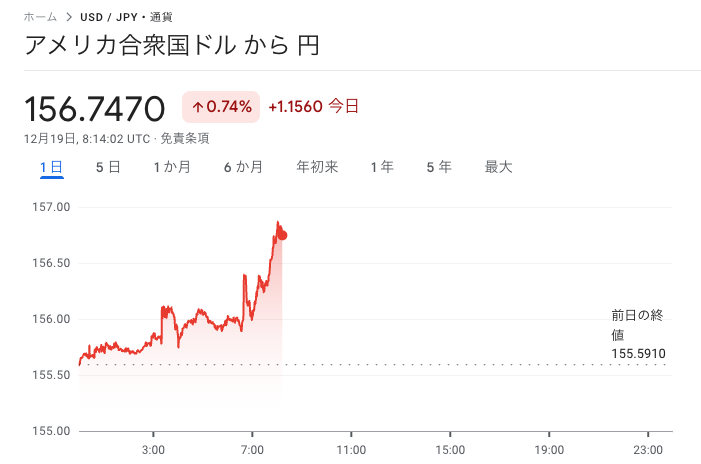Select the 年初来 range
This screenshot has width=701, height=464.
click(x=317, y=167)
